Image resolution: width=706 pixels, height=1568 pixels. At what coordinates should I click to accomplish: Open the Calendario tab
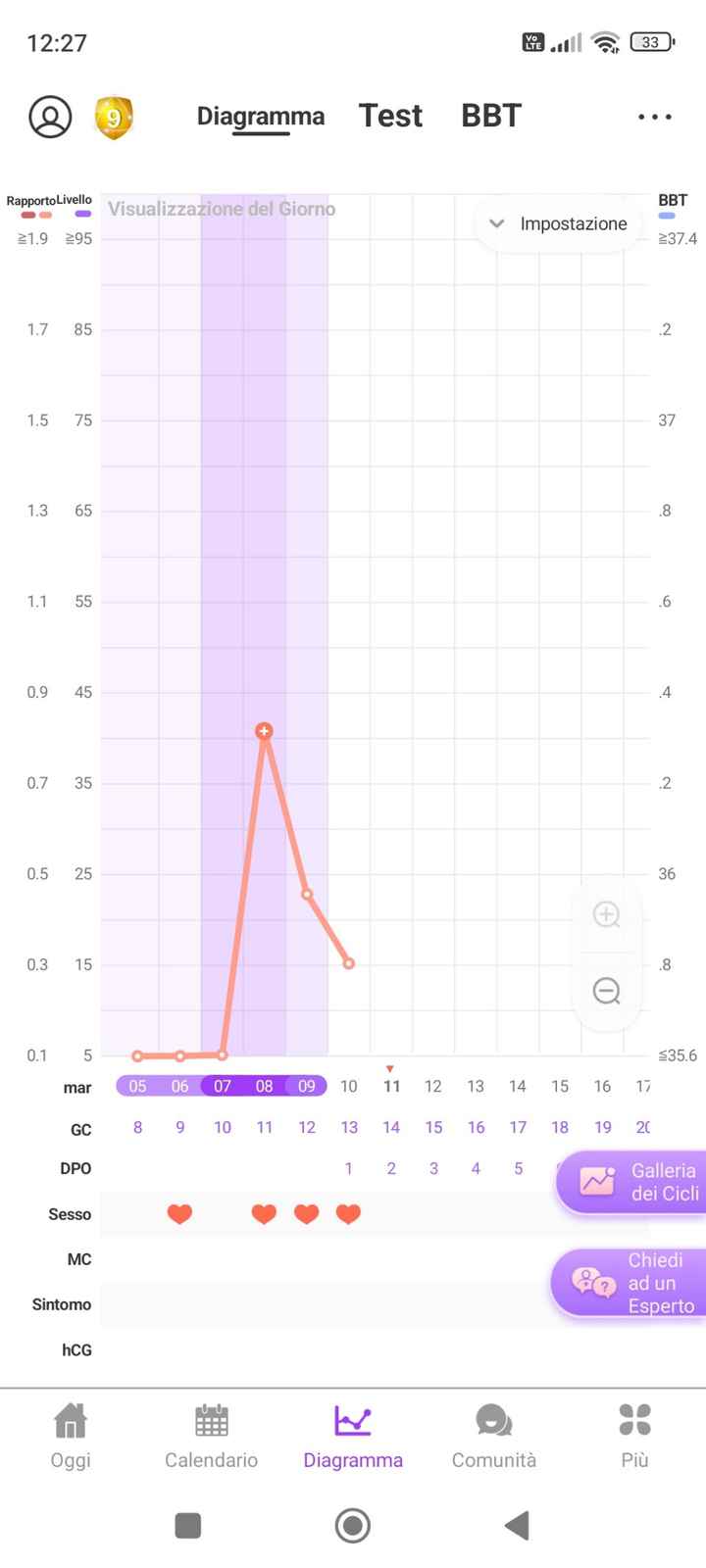(211, 1436)
